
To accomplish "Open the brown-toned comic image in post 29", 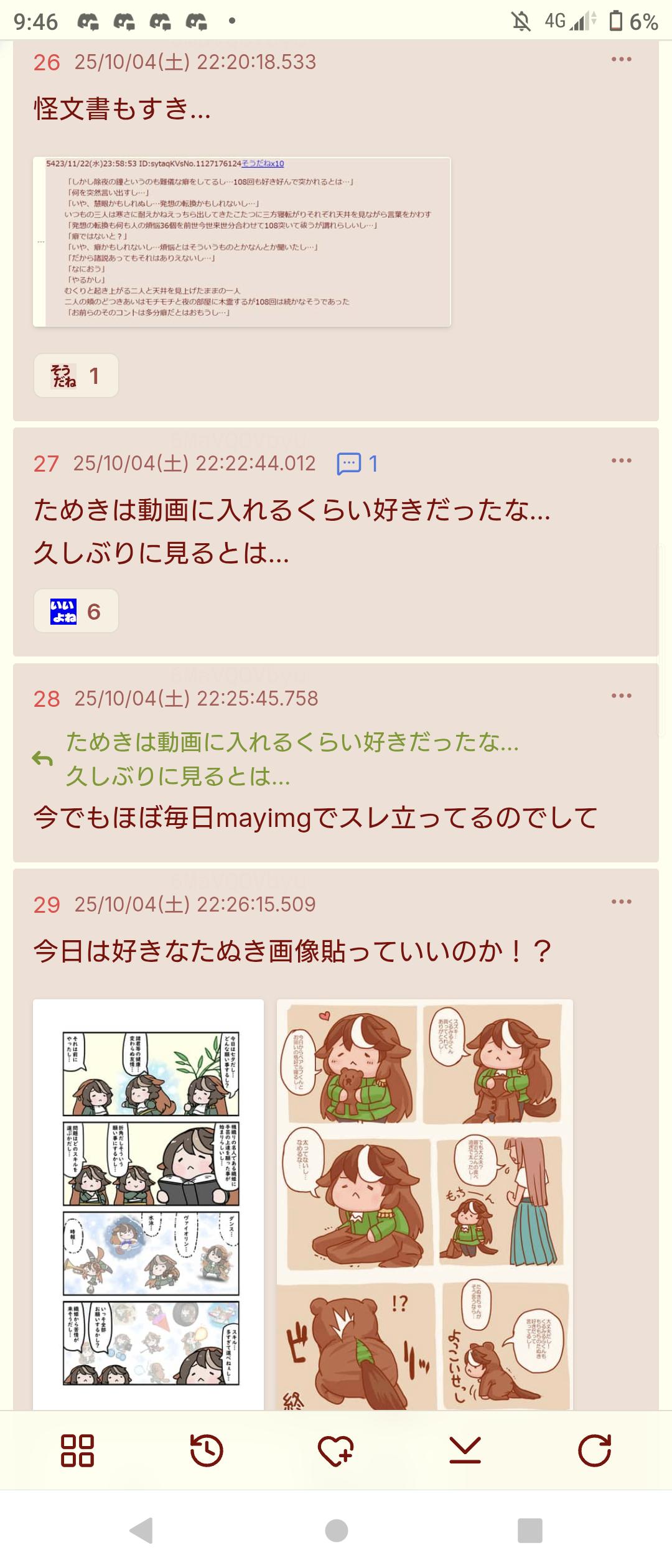I will click(424, 1204).
